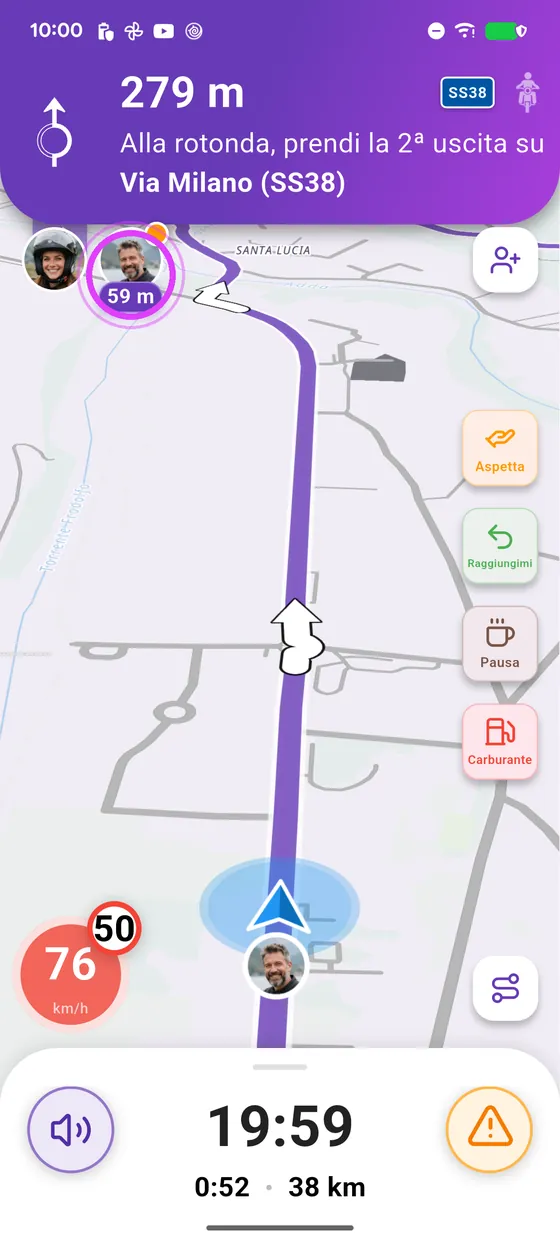Open the route overview icon

(x=506, y=988)
